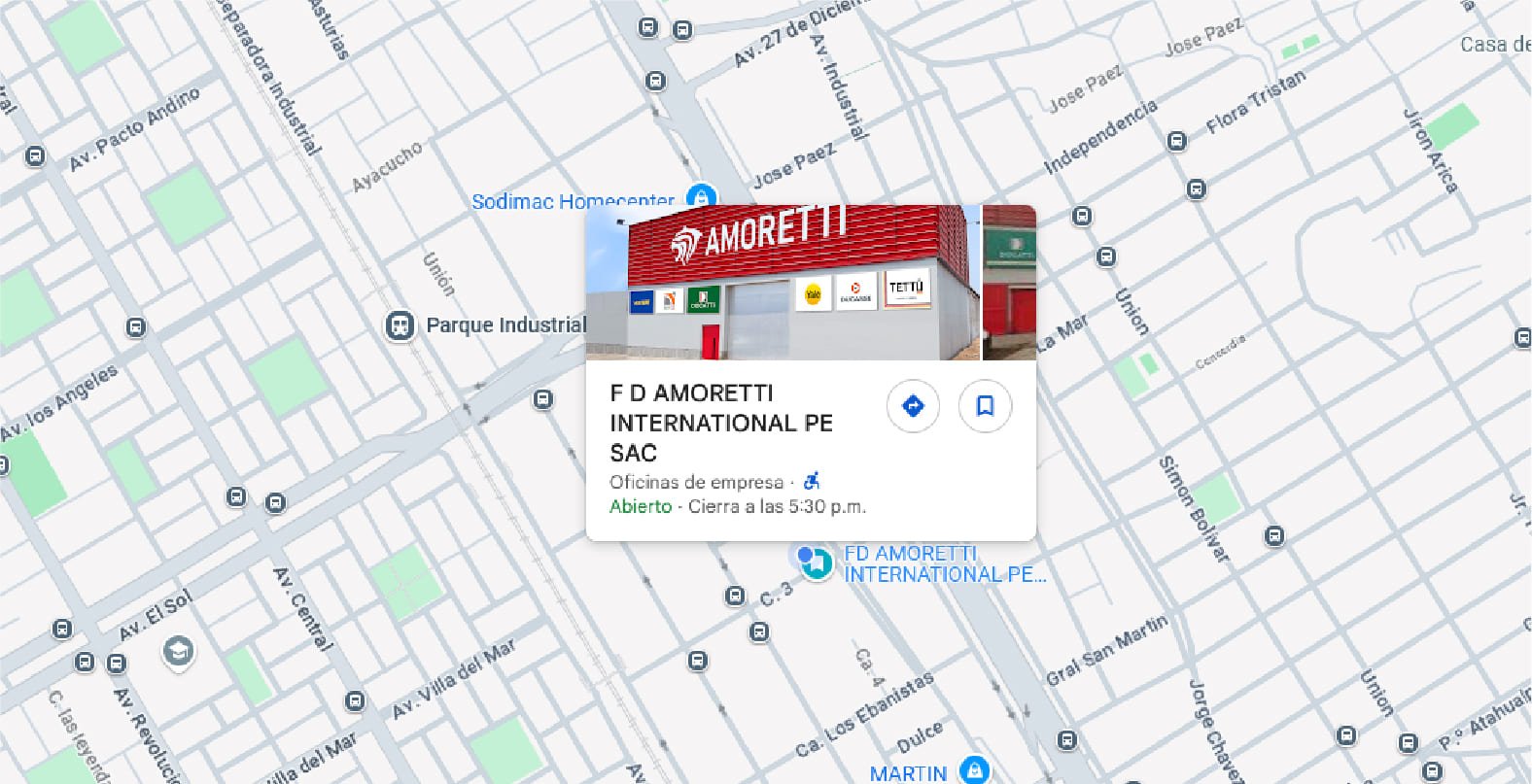The width and height of the screenshot is (1532, 784).
Task: Save F D Amoretti place with bookmark
Action: (985, 406)
